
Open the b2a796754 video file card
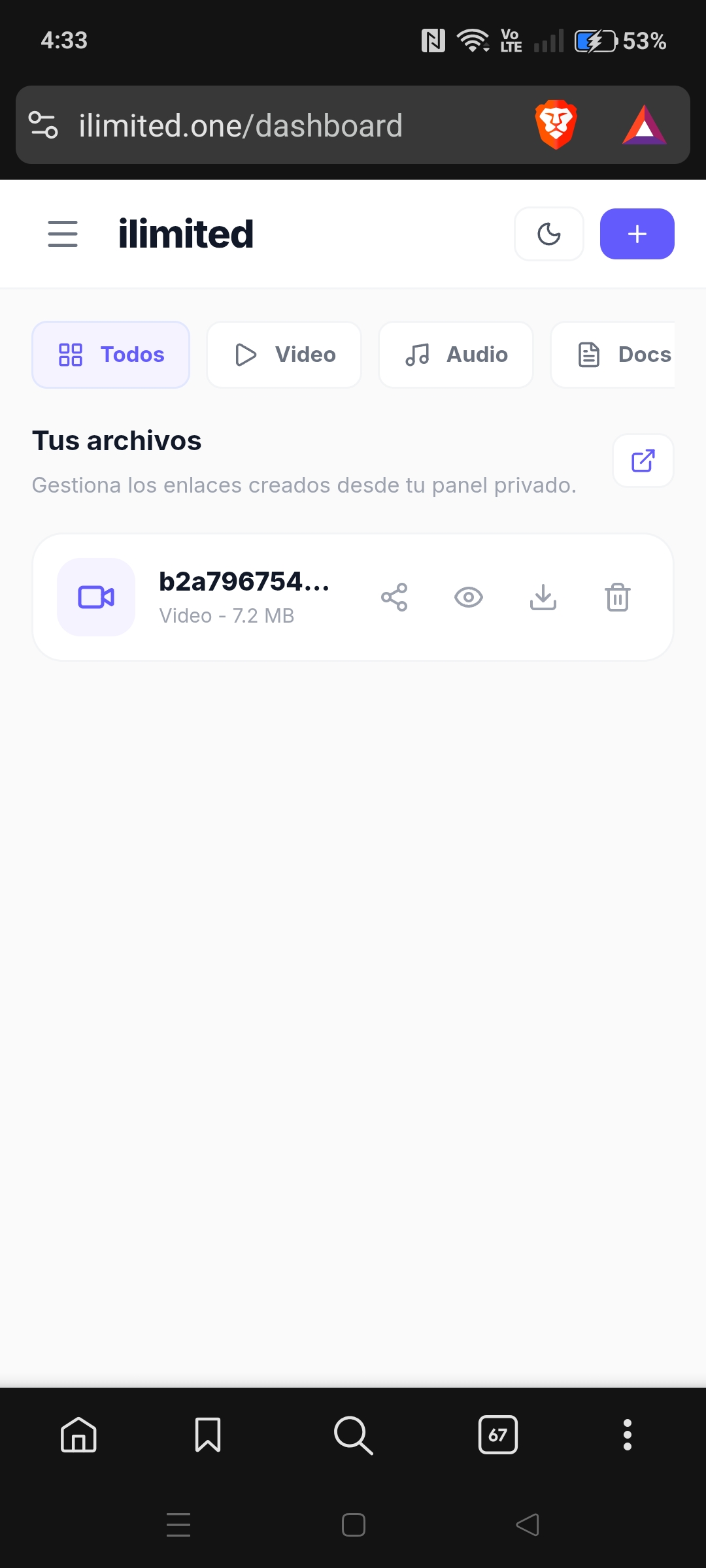point(244,581)
